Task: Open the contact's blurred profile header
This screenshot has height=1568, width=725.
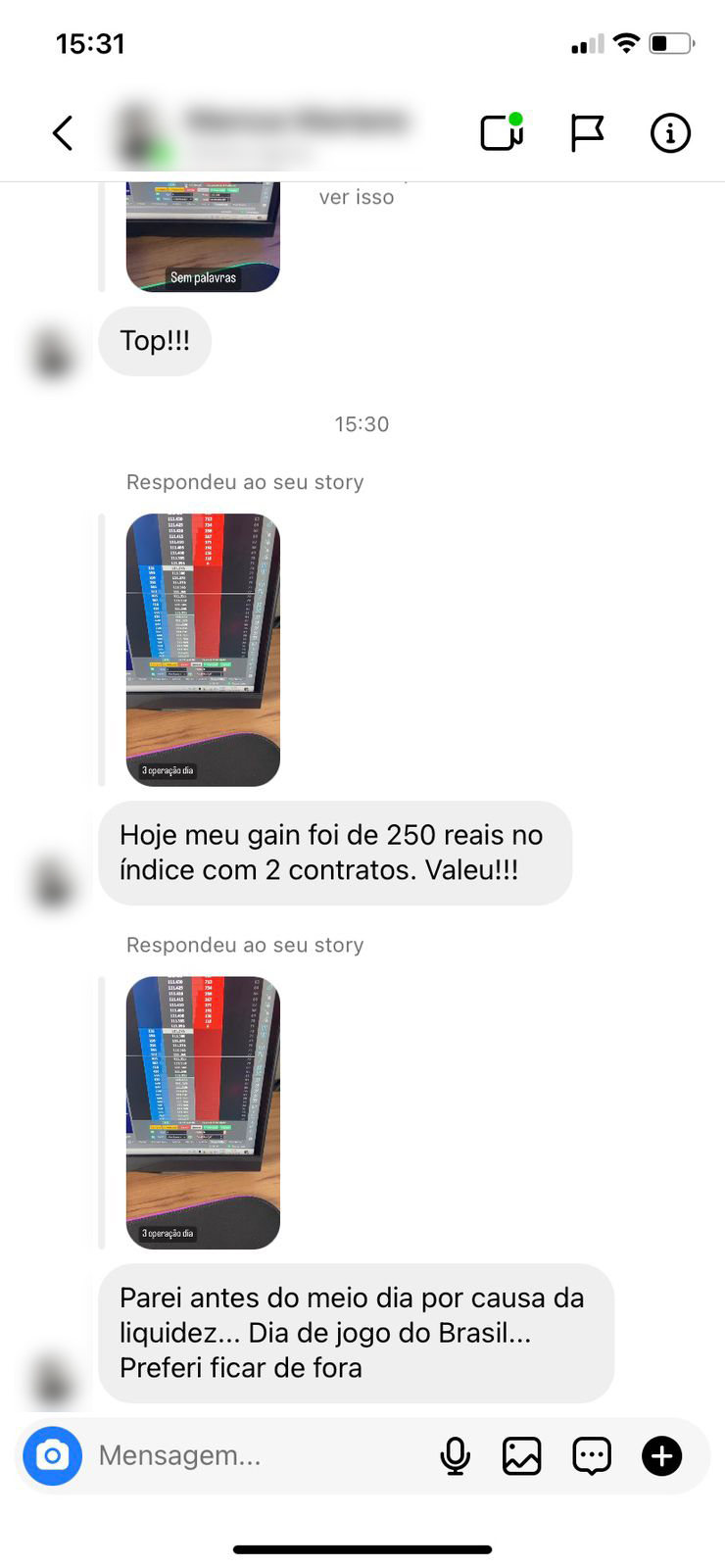Action: pyautogui.click(x=265, y=133)
